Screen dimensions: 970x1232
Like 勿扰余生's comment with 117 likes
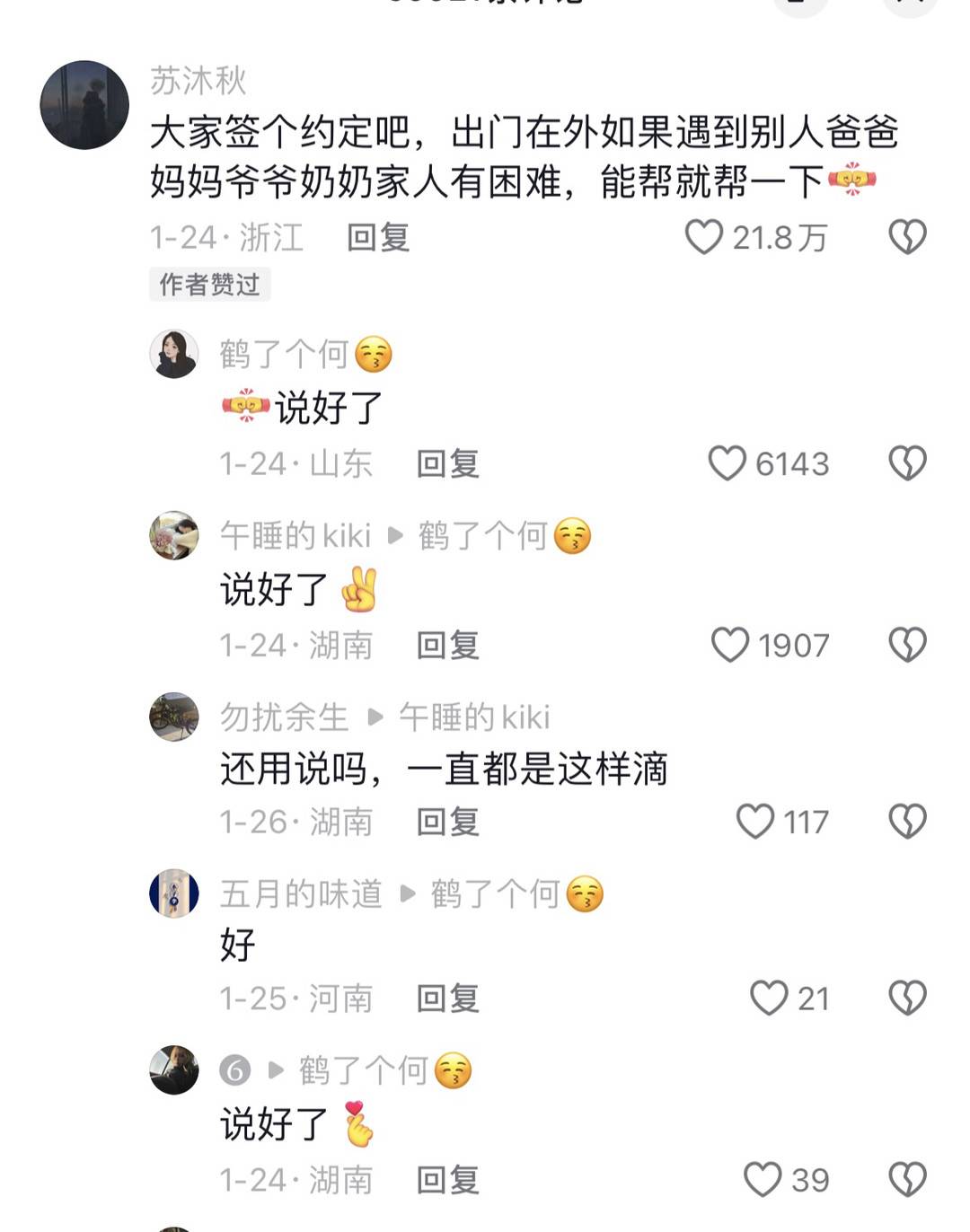click(x=754, y=821)
